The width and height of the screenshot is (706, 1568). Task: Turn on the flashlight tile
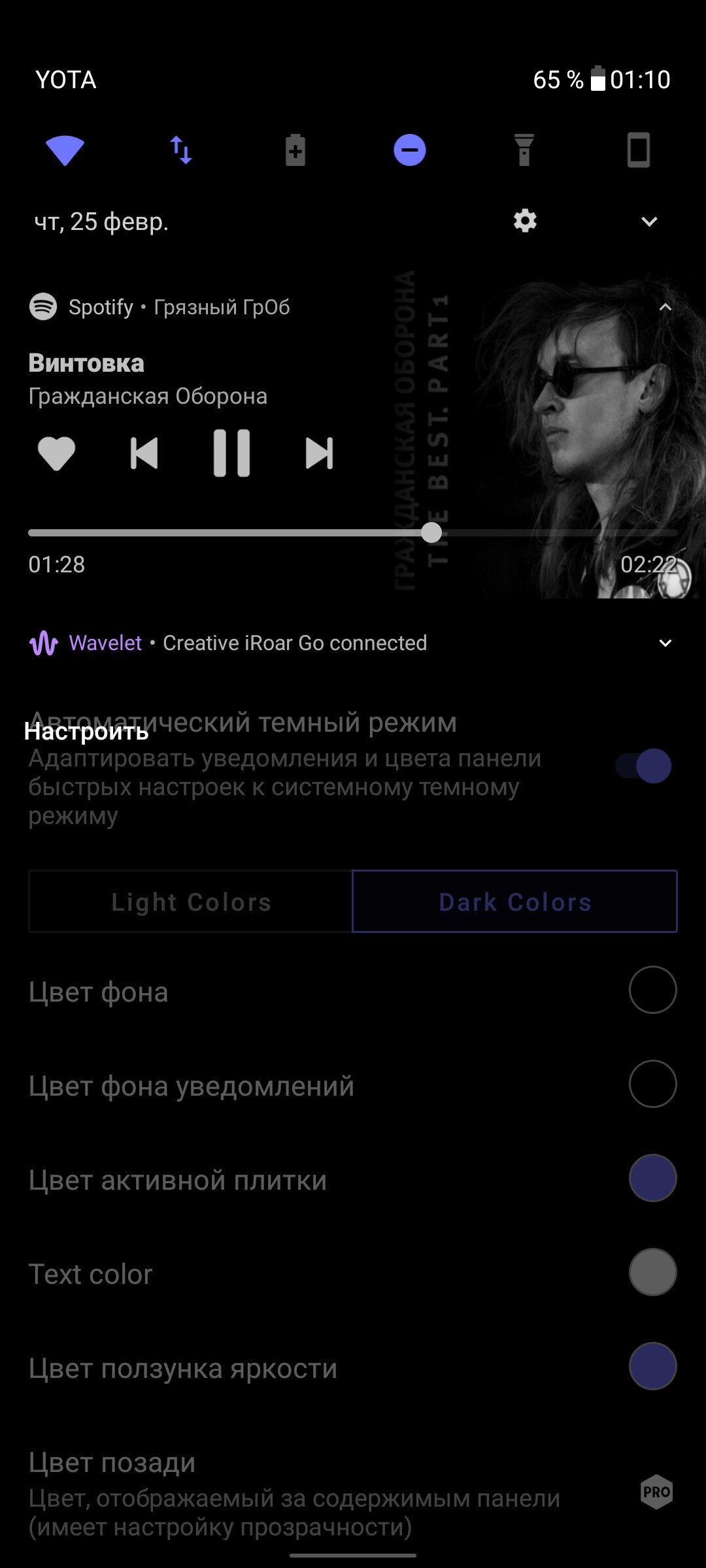pos(524,150)
